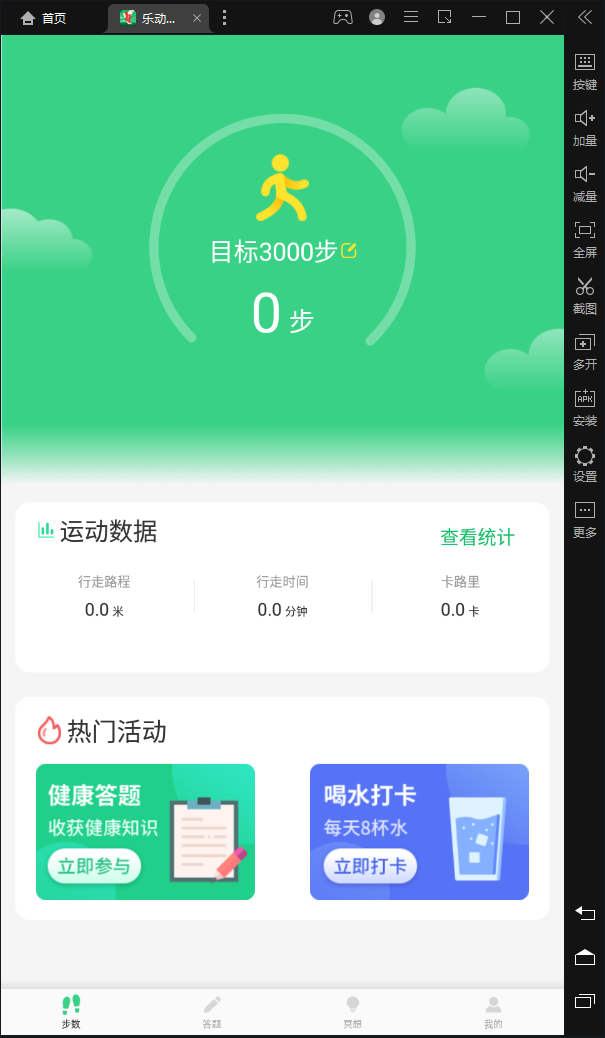
Task: Raise volume with 加量
Action: coord(585,128)
